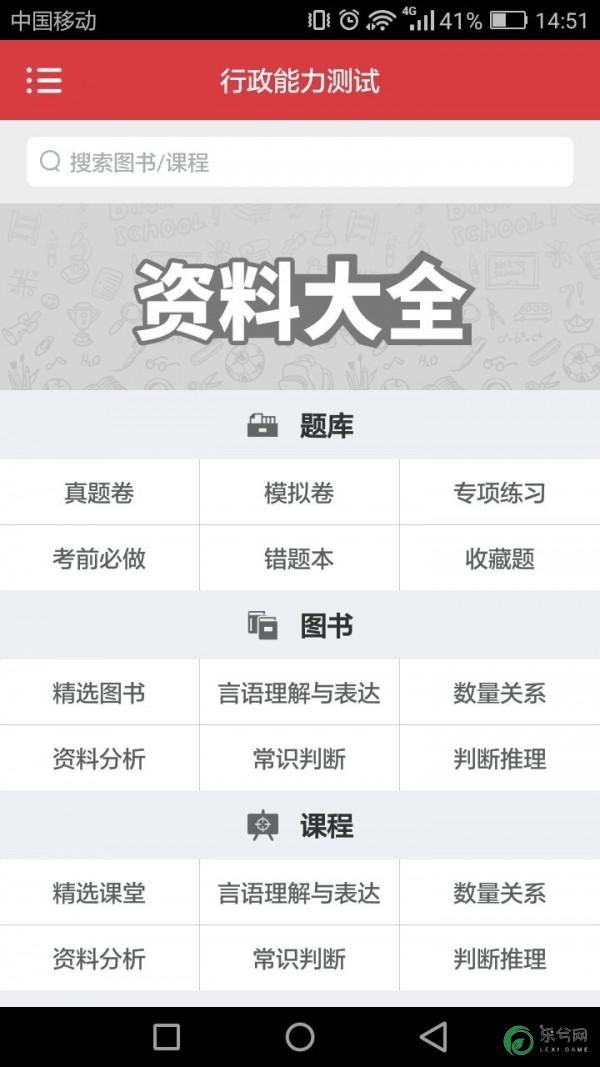Browse 精选图书

click(x=99, y=693)
